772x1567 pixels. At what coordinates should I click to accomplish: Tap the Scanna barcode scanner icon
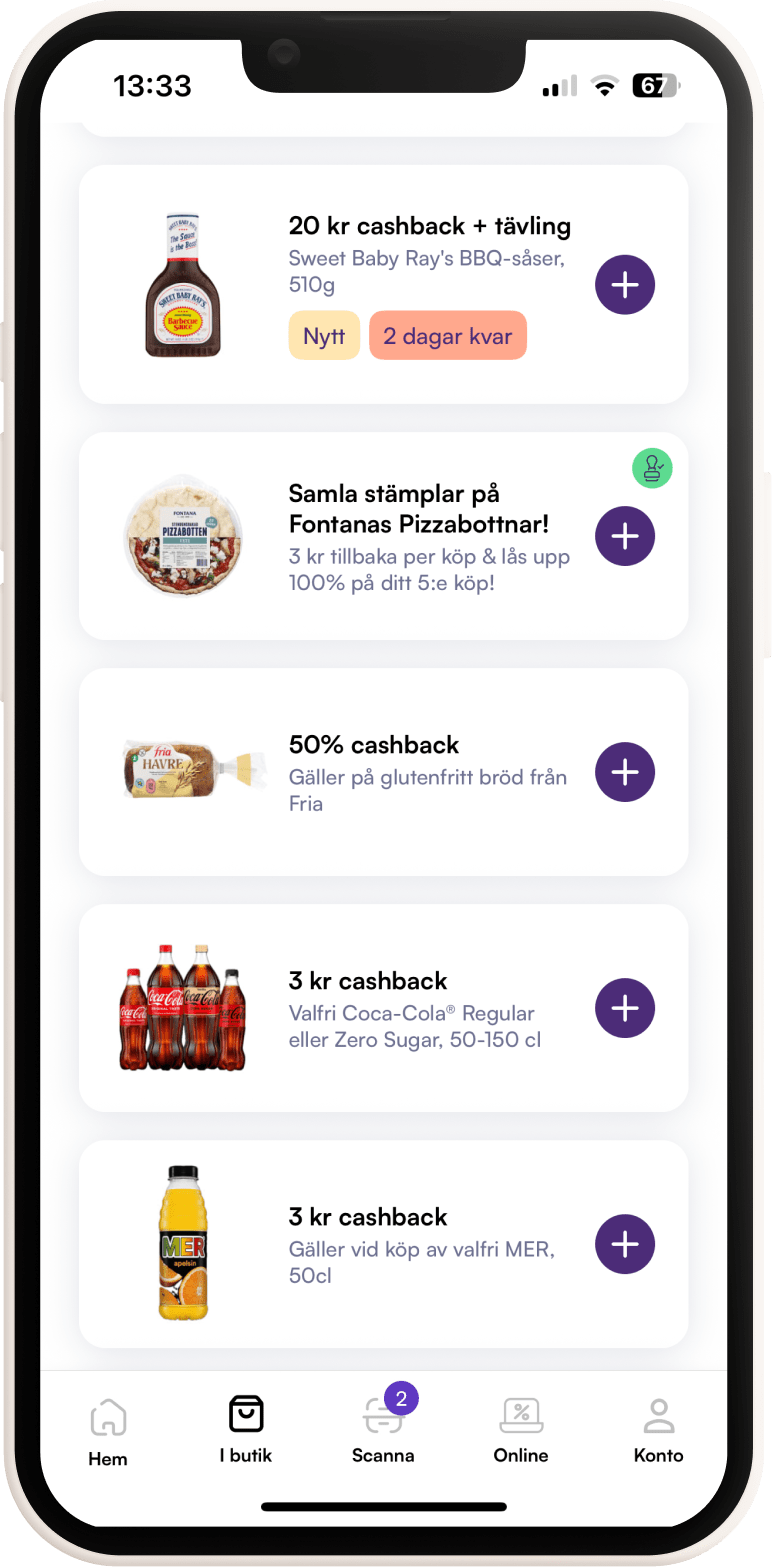click(x=384, y=1415)
